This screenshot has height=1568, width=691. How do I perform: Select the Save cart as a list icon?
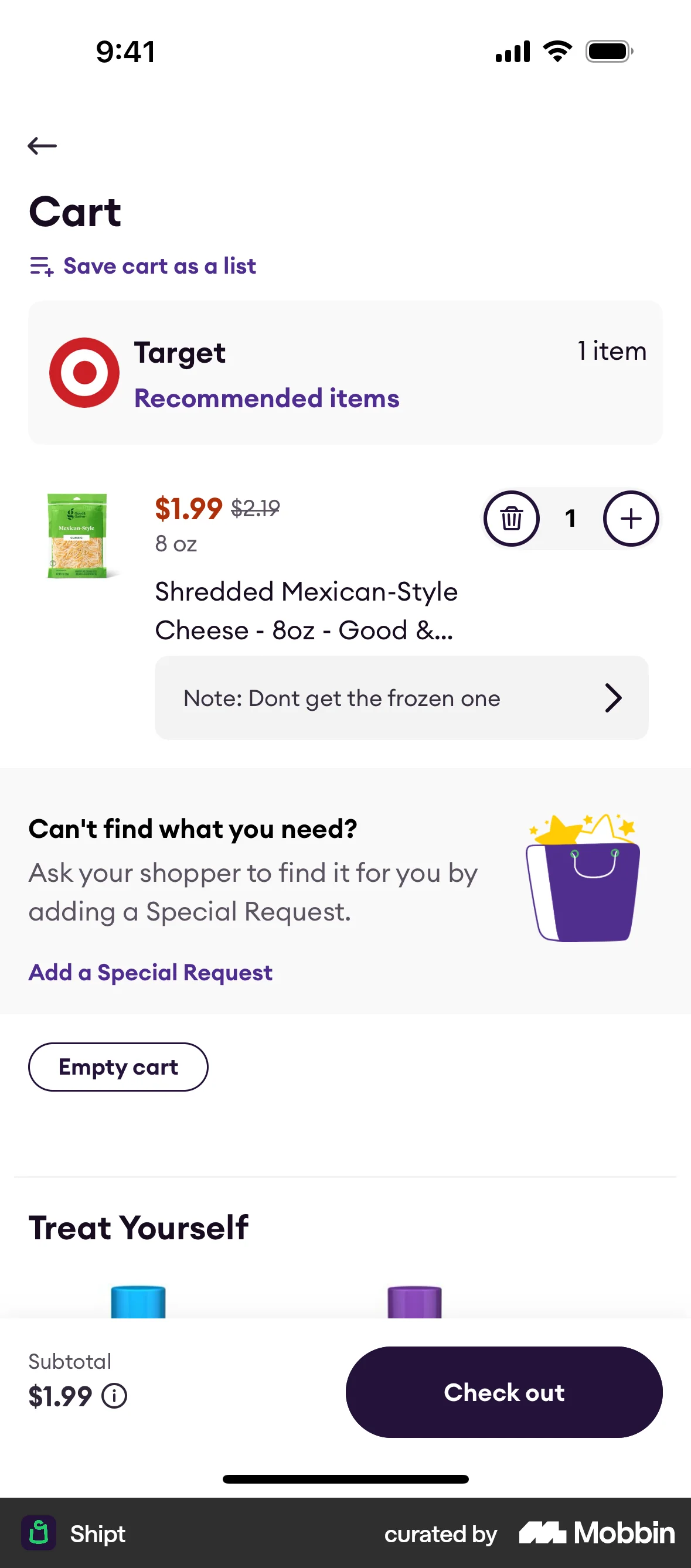coord(41,266)
